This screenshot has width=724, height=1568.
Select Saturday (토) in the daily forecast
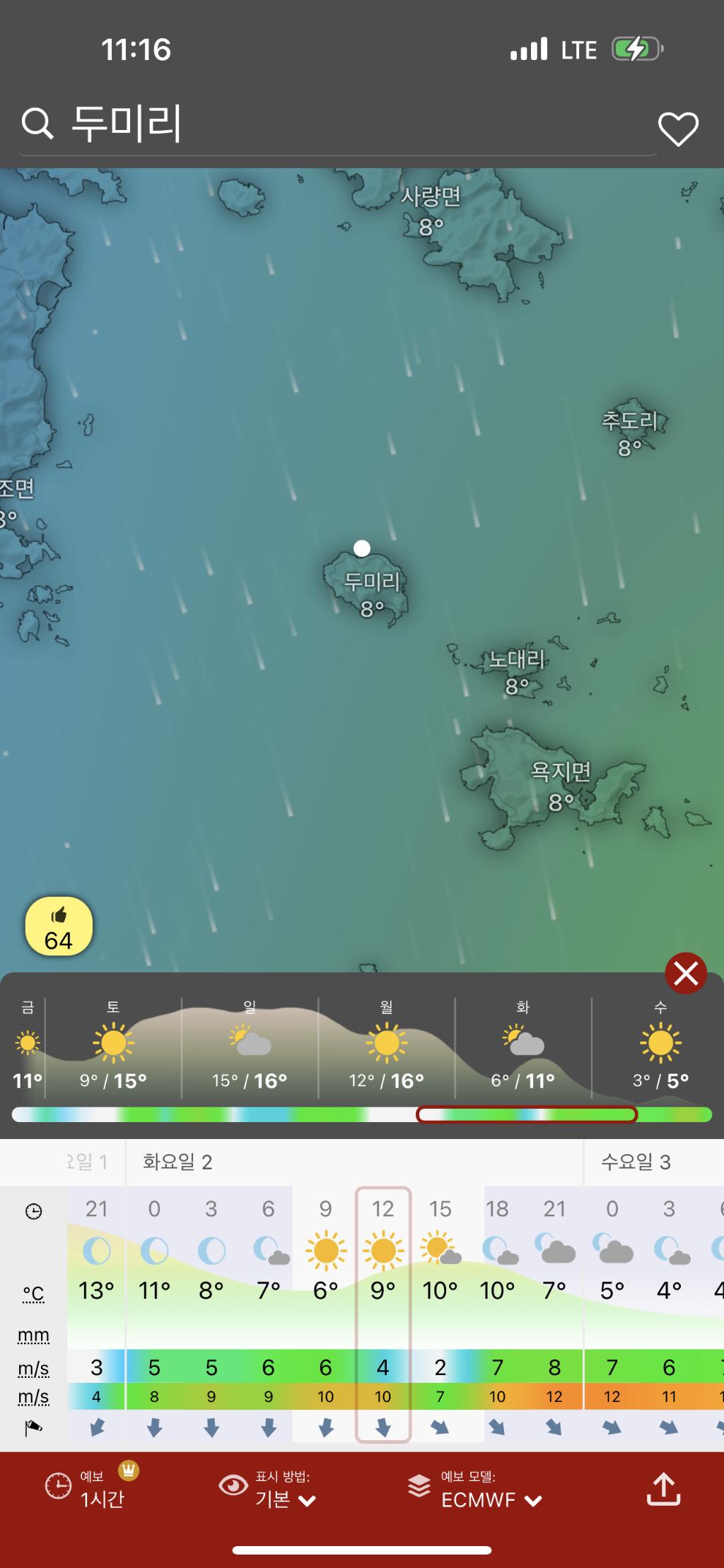click(x=113, y=1046)
